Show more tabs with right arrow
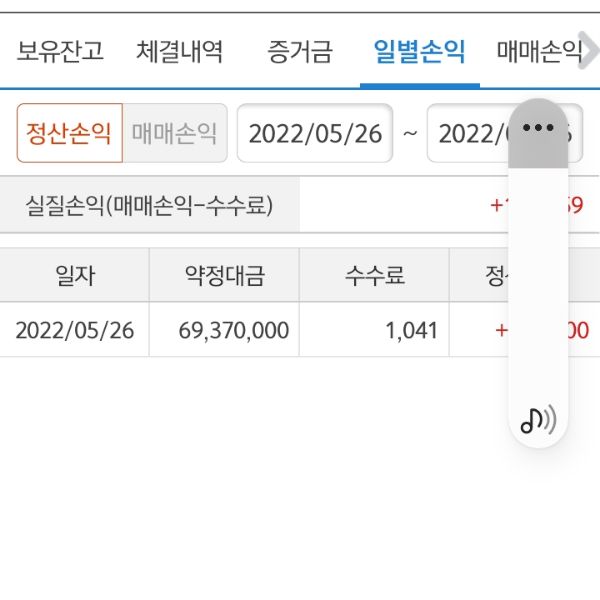The image size is (600, 600). click(x=590, y=48)
